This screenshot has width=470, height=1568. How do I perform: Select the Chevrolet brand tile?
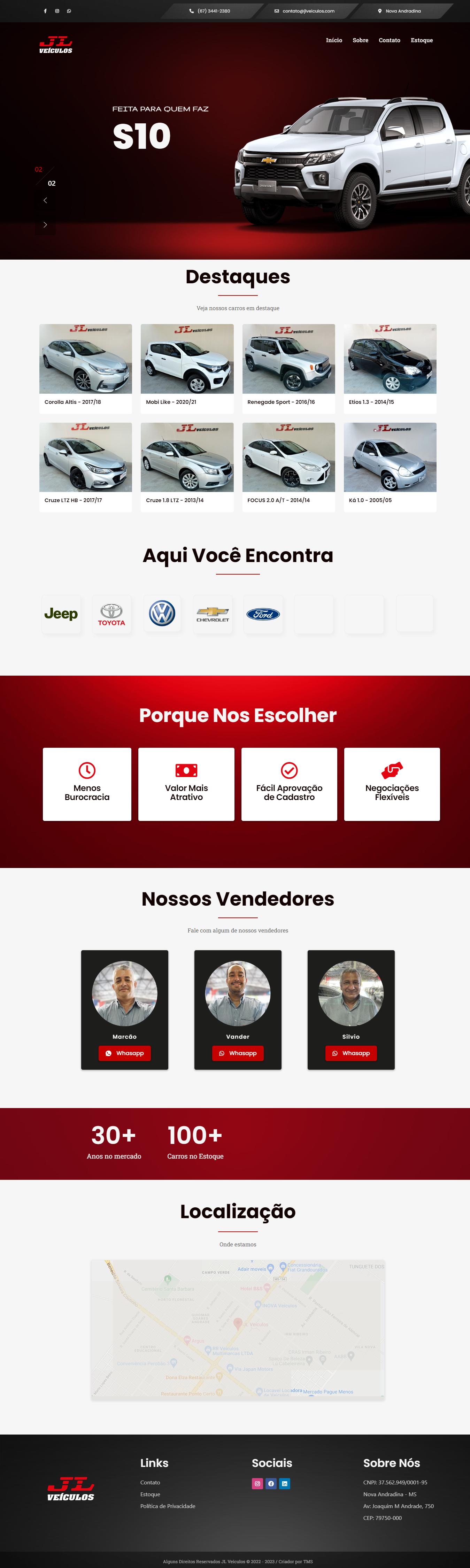(x=213, y=614)
